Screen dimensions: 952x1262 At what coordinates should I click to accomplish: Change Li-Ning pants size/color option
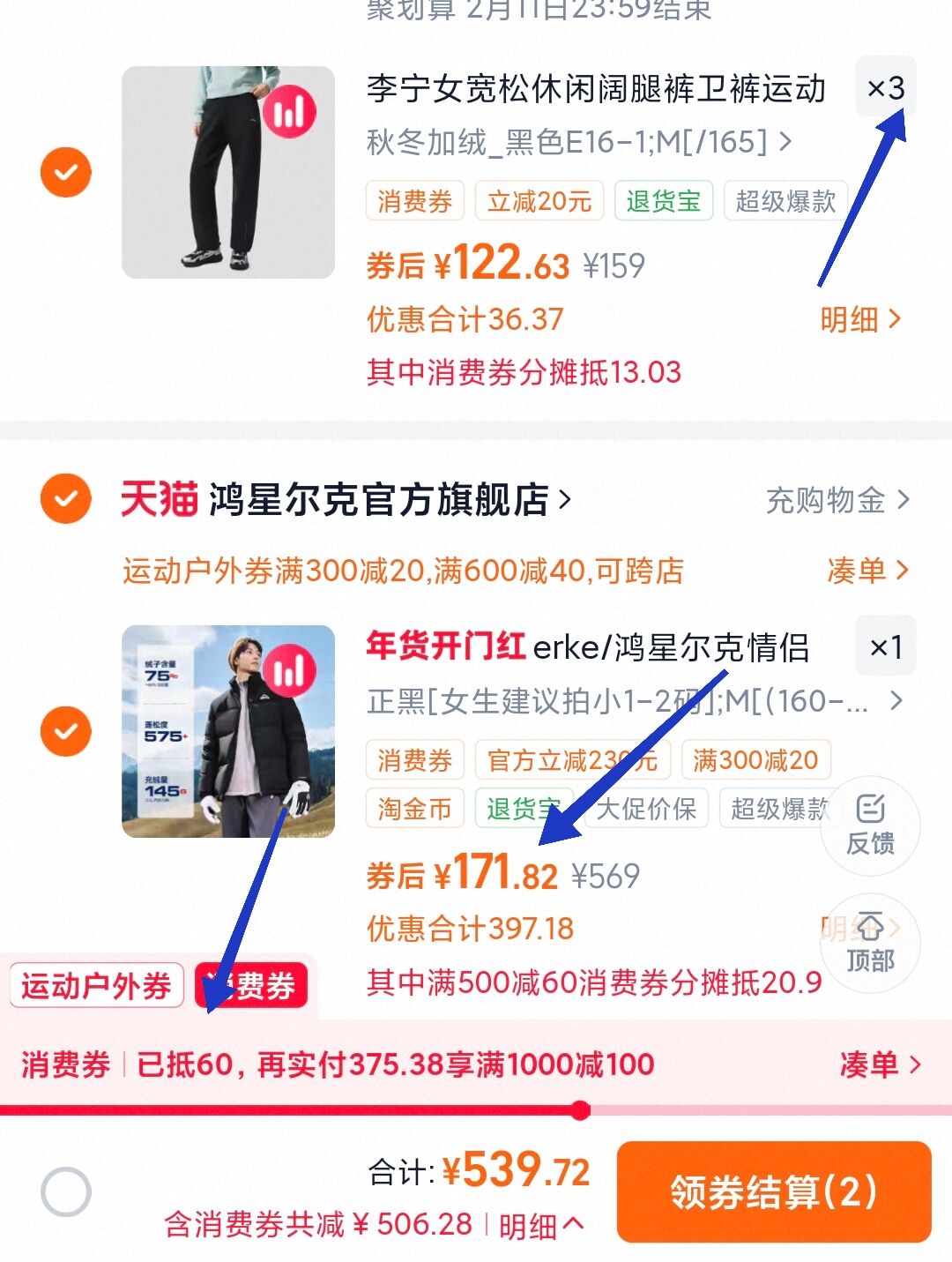click(x=579, y=141)
